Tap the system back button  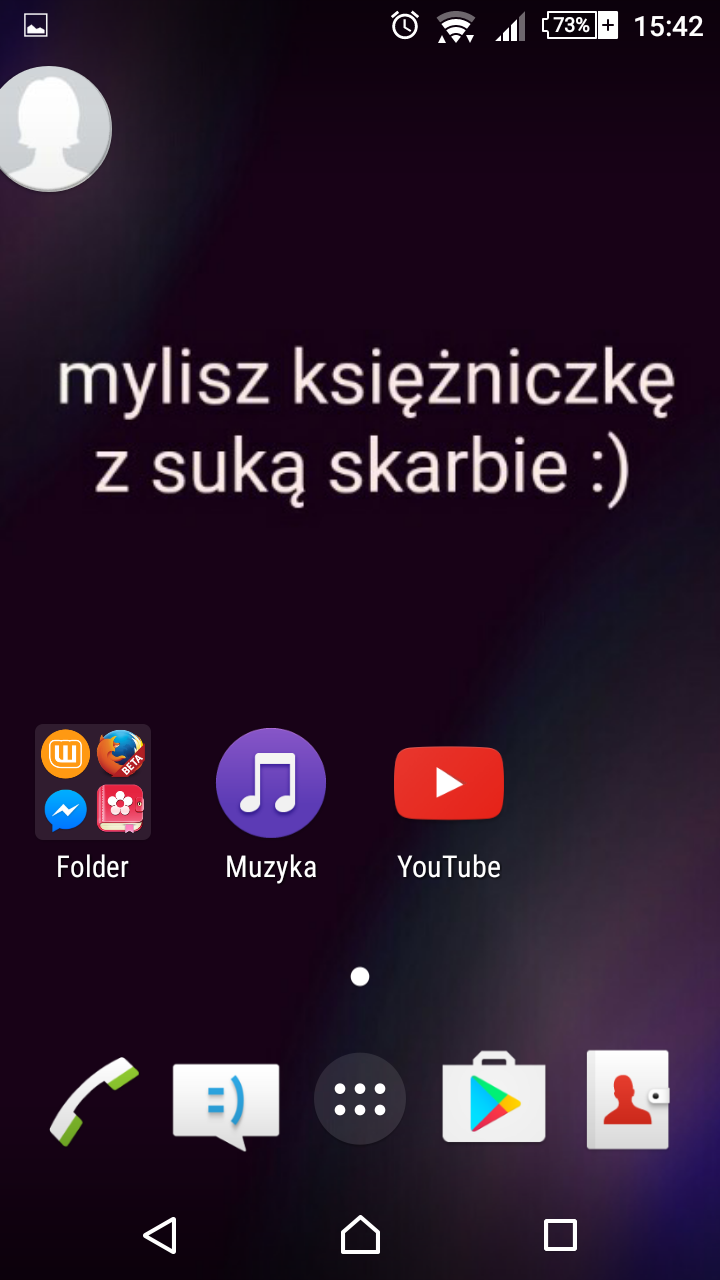coord(160,1235)
